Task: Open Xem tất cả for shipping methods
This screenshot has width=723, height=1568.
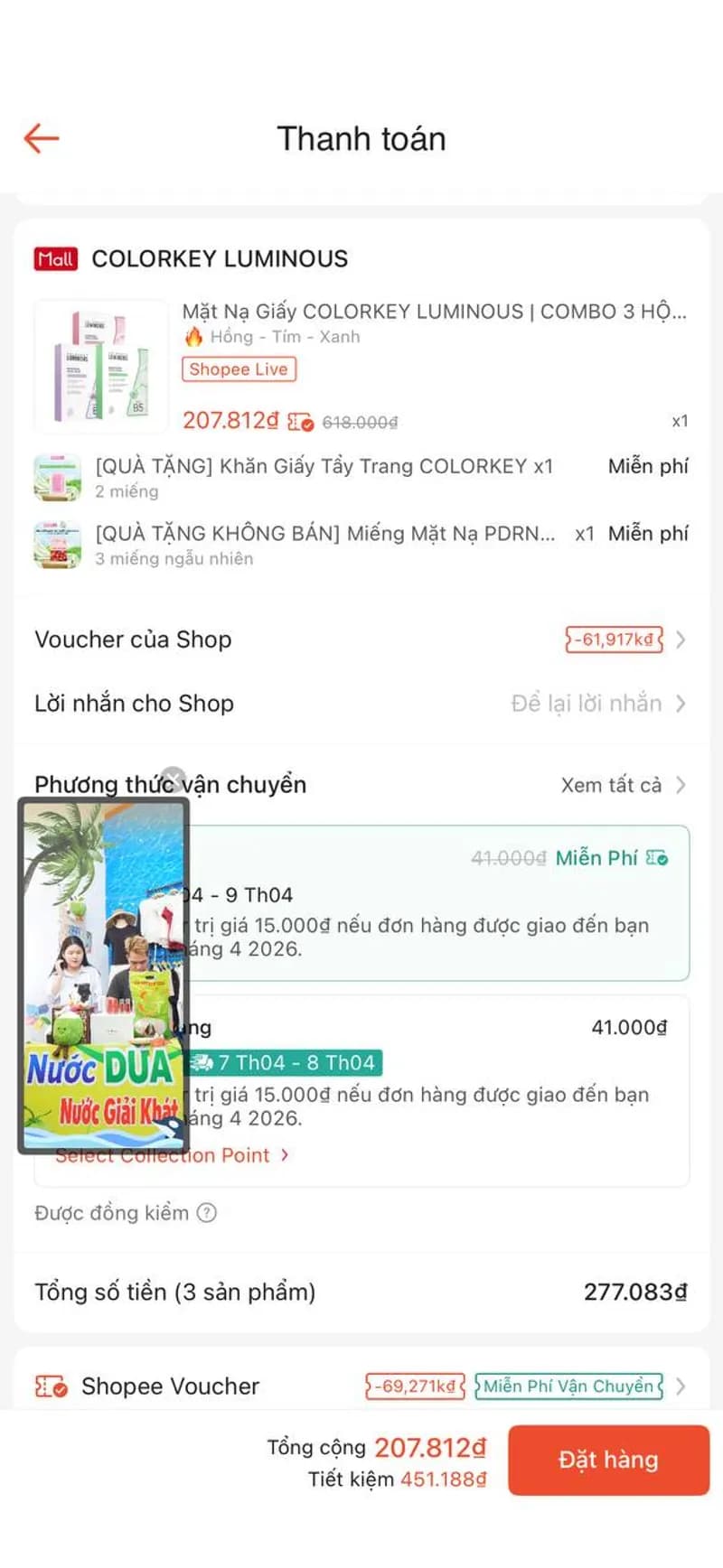Action: click(613, 785)
